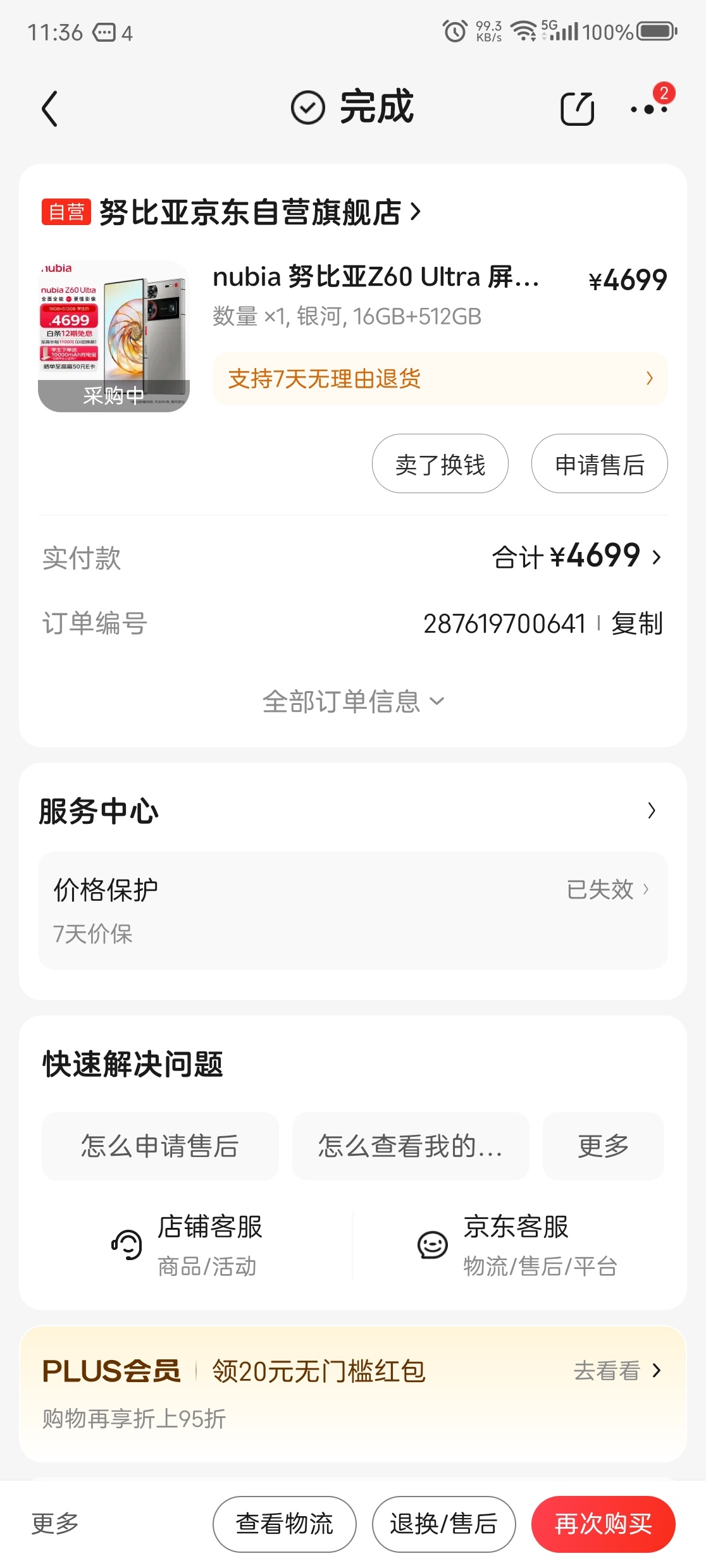View 支持7天无理由退货 return policy
Viewport: 706px width, 1568px height.
click(x=440, y=379)
